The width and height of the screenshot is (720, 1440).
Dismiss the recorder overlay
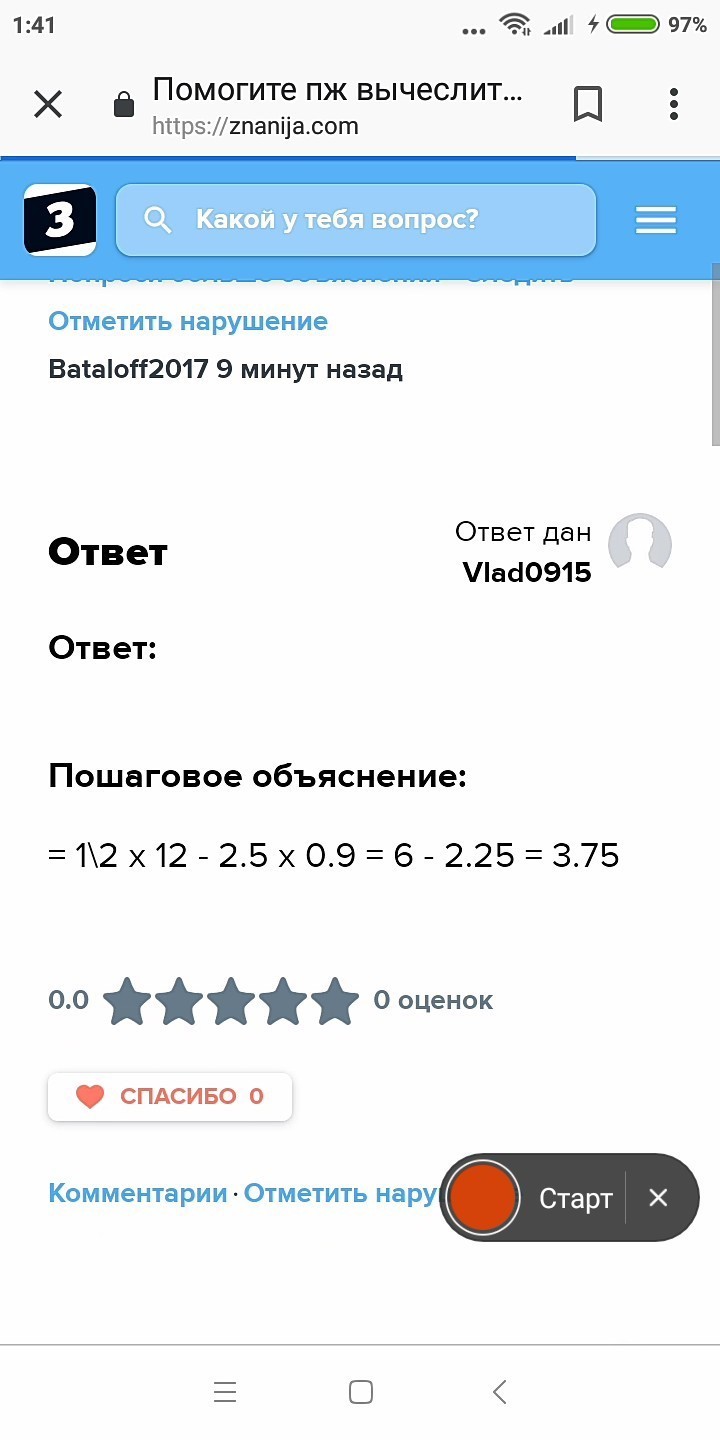pos(658,1198)
